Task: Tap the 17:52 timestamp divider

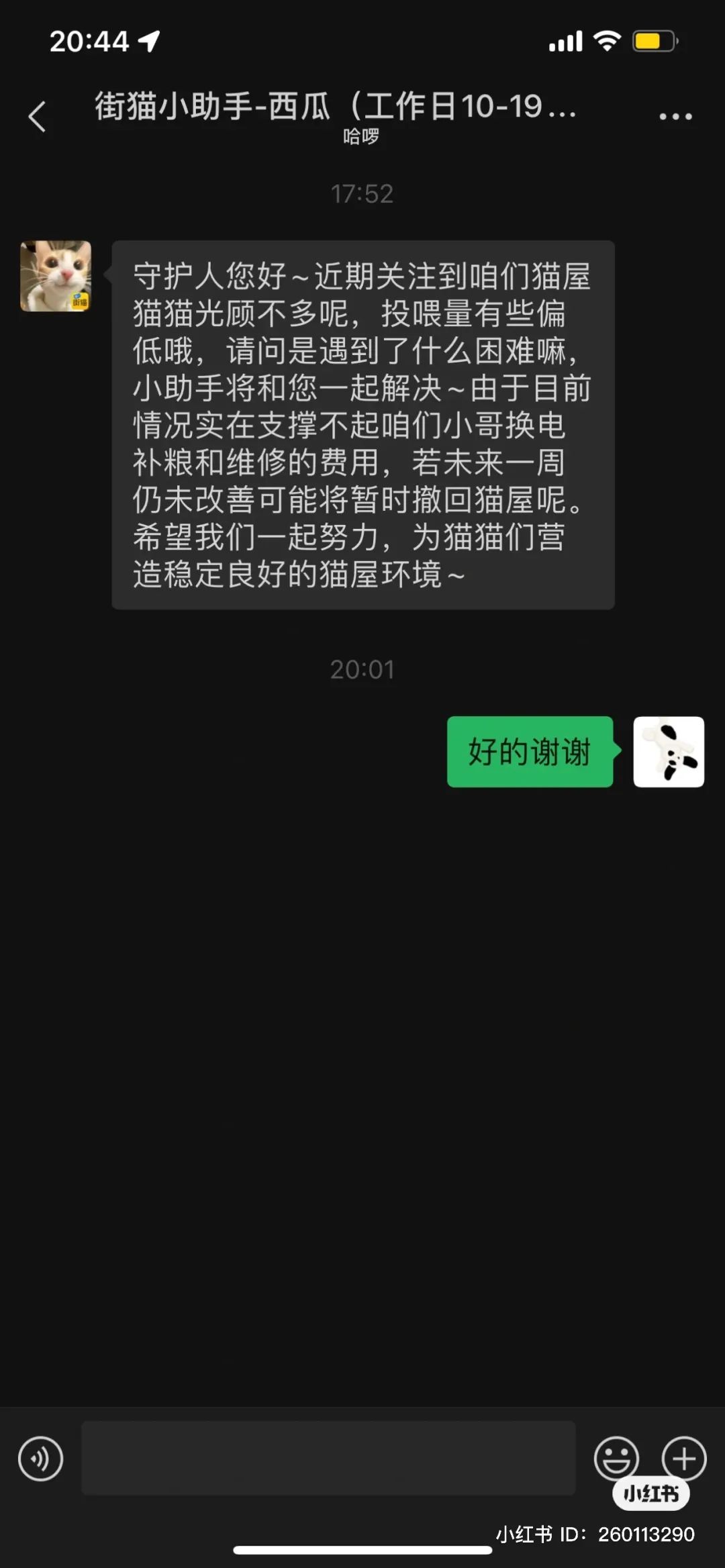Action: point(362,194)
